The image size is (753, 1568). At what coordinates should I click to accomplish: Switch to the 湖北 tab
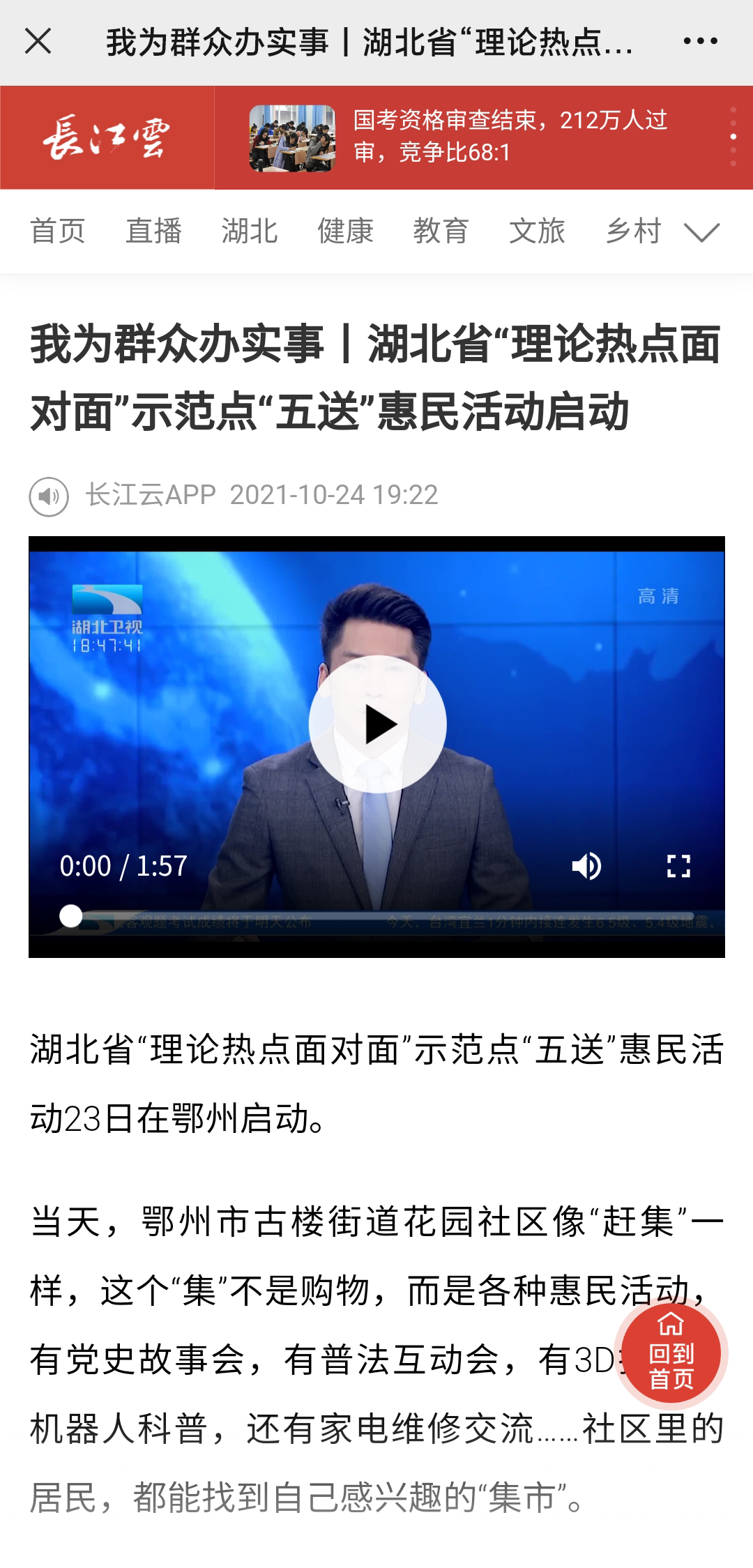point(250,231)
